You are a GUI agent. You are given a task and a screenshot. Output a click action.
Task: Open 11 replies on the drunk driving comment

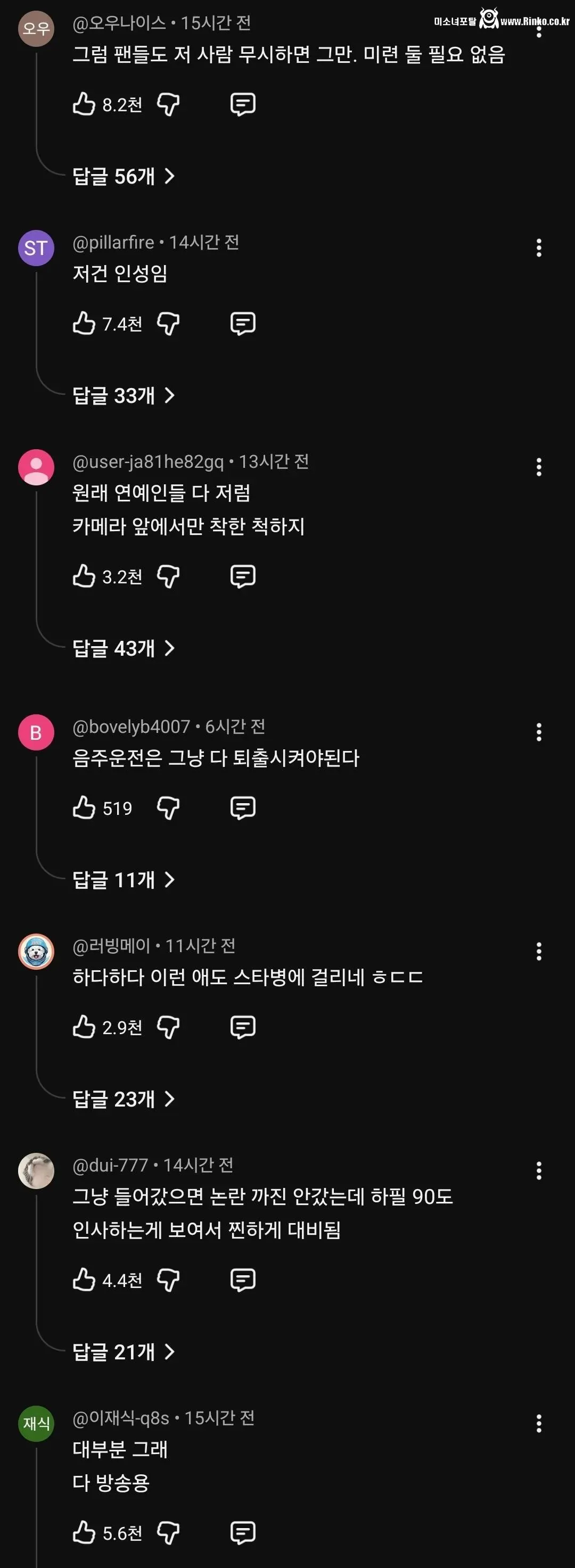pos(122,880)
